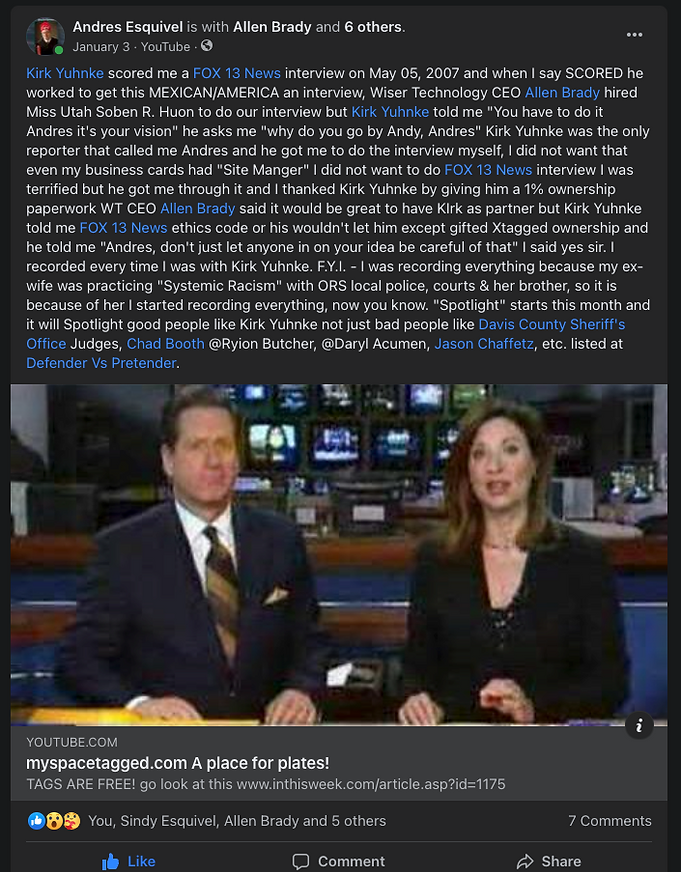Viewport: 681px width, 872px height.
Task: Like this post
Action: point(128,861)
